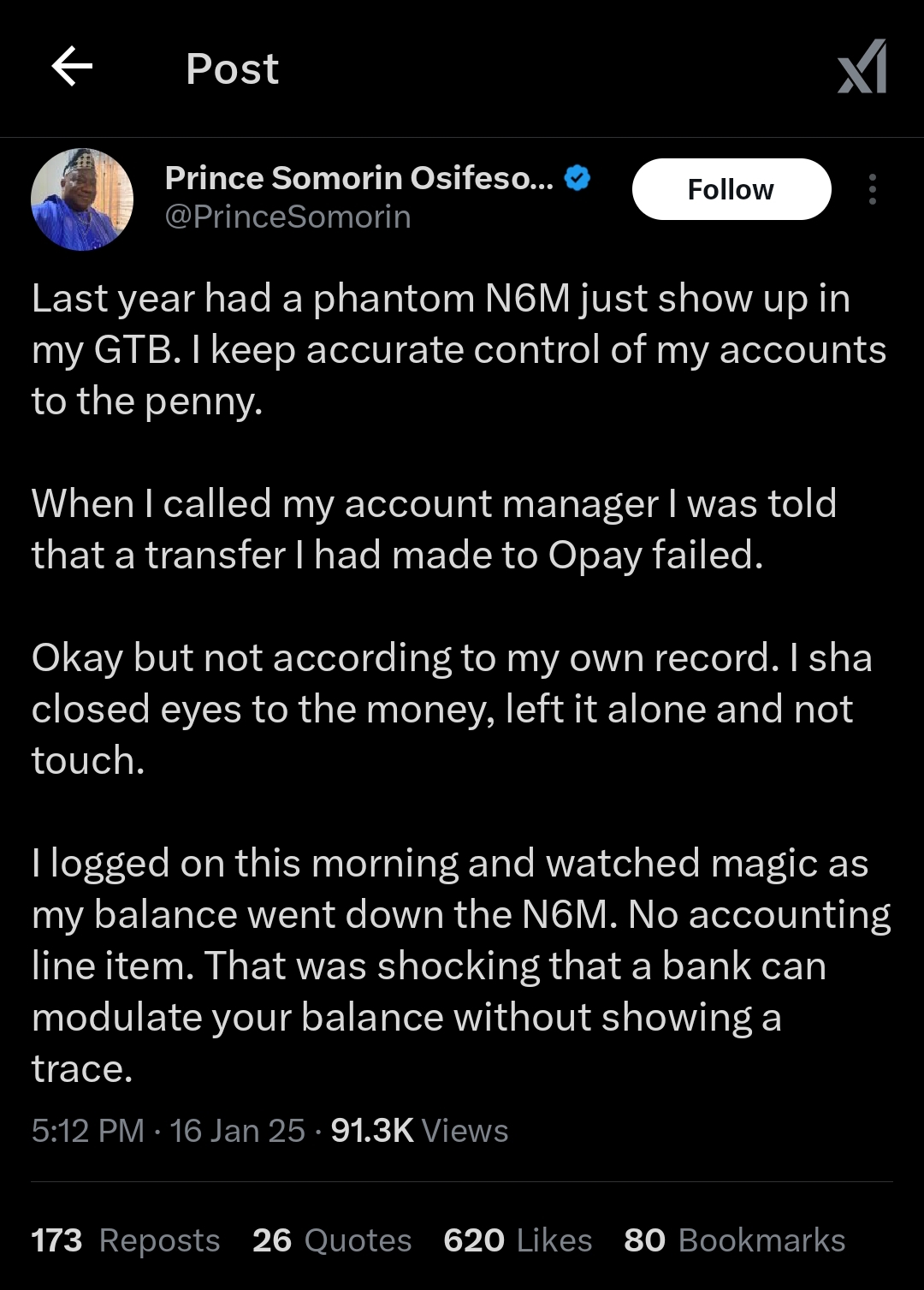View the 26 Quotes list
Image resolution: width=924 pixels, height=1290 pixels.
click(332, 1240)
